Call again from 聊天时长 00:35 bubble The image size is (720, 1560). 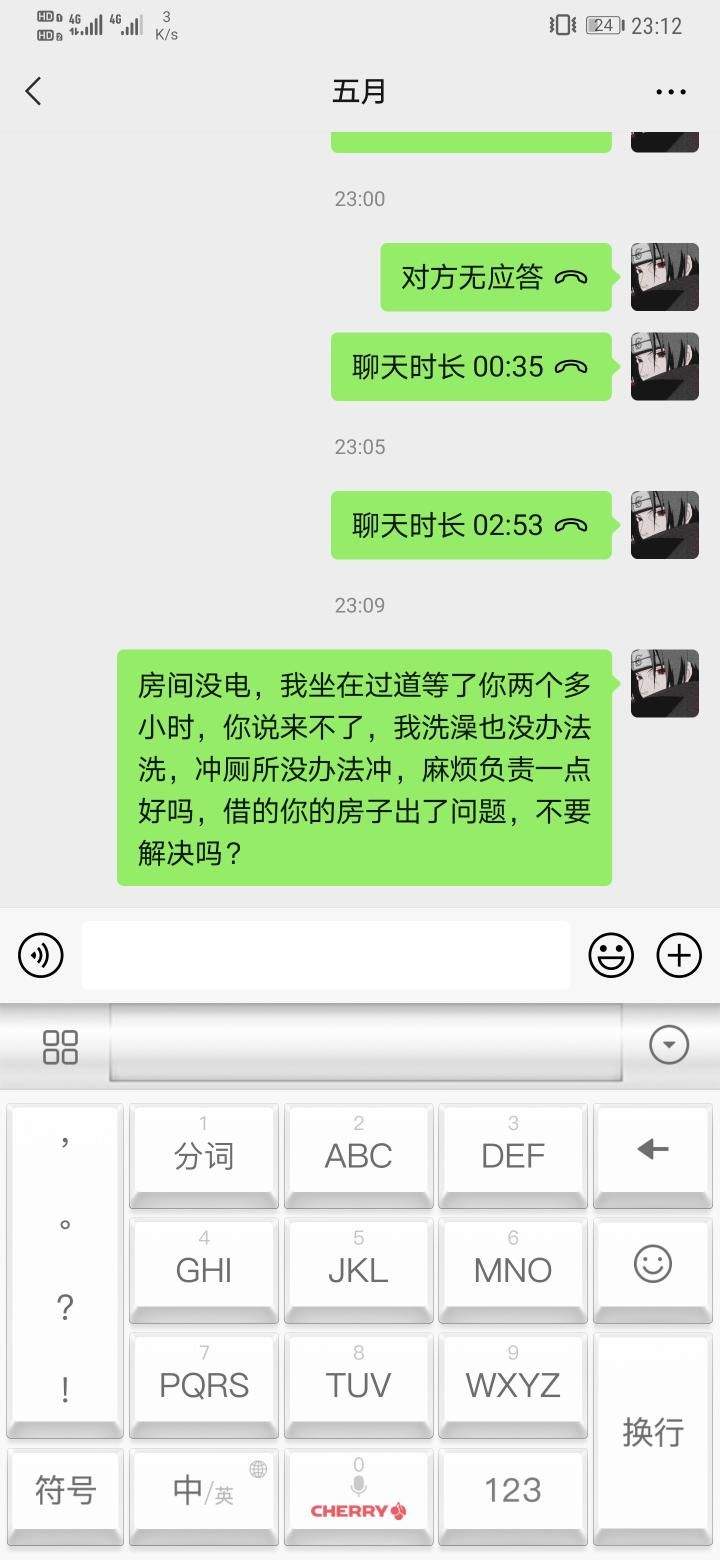tap(470, 367)
